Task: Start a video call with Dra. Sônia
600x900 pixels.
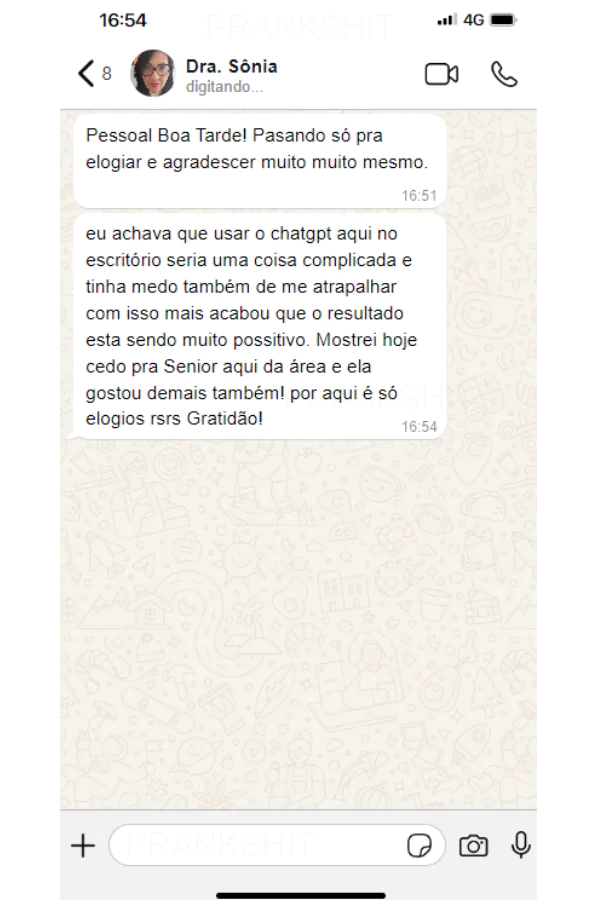Action: [441, 74]
